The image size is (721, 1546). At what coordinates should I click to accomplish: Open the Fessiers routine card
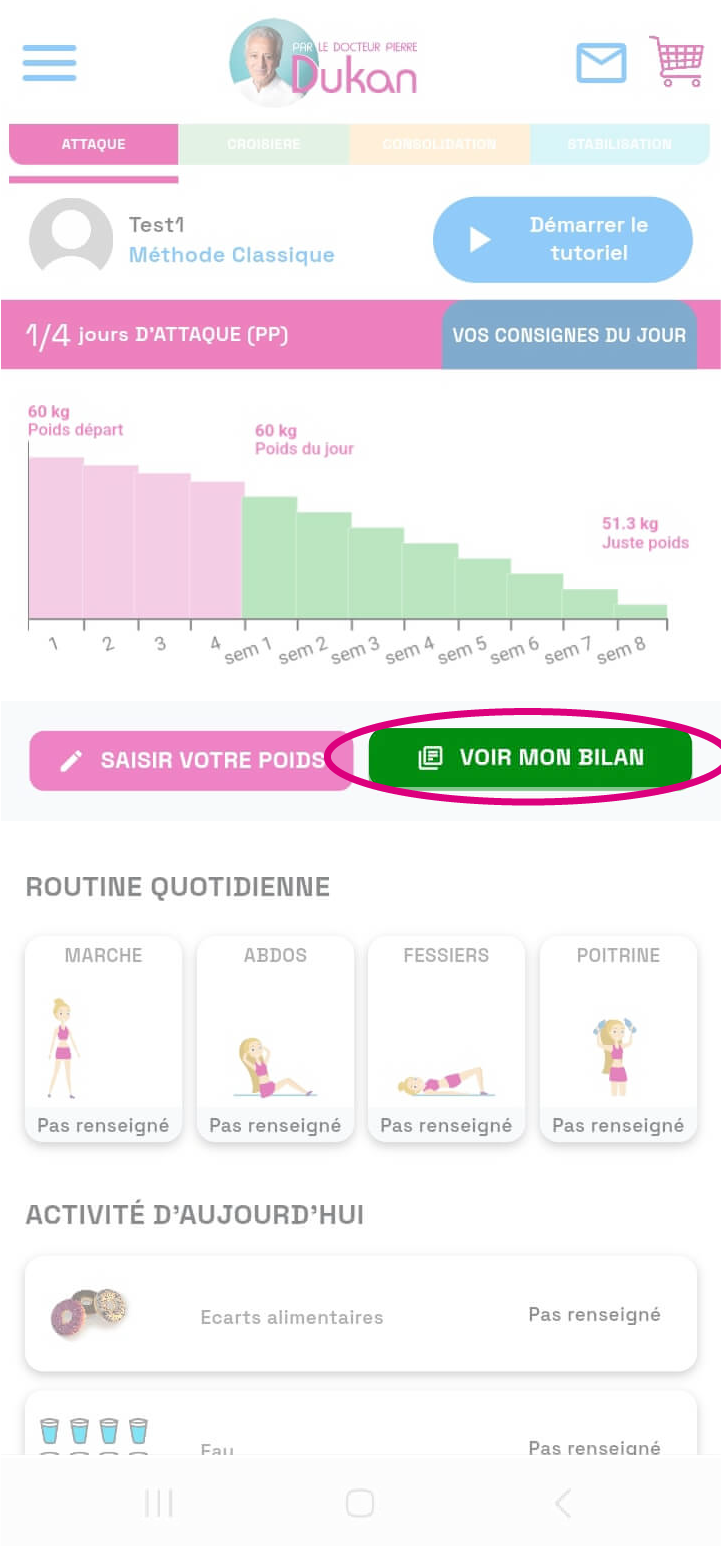(x=446, y=1038)
